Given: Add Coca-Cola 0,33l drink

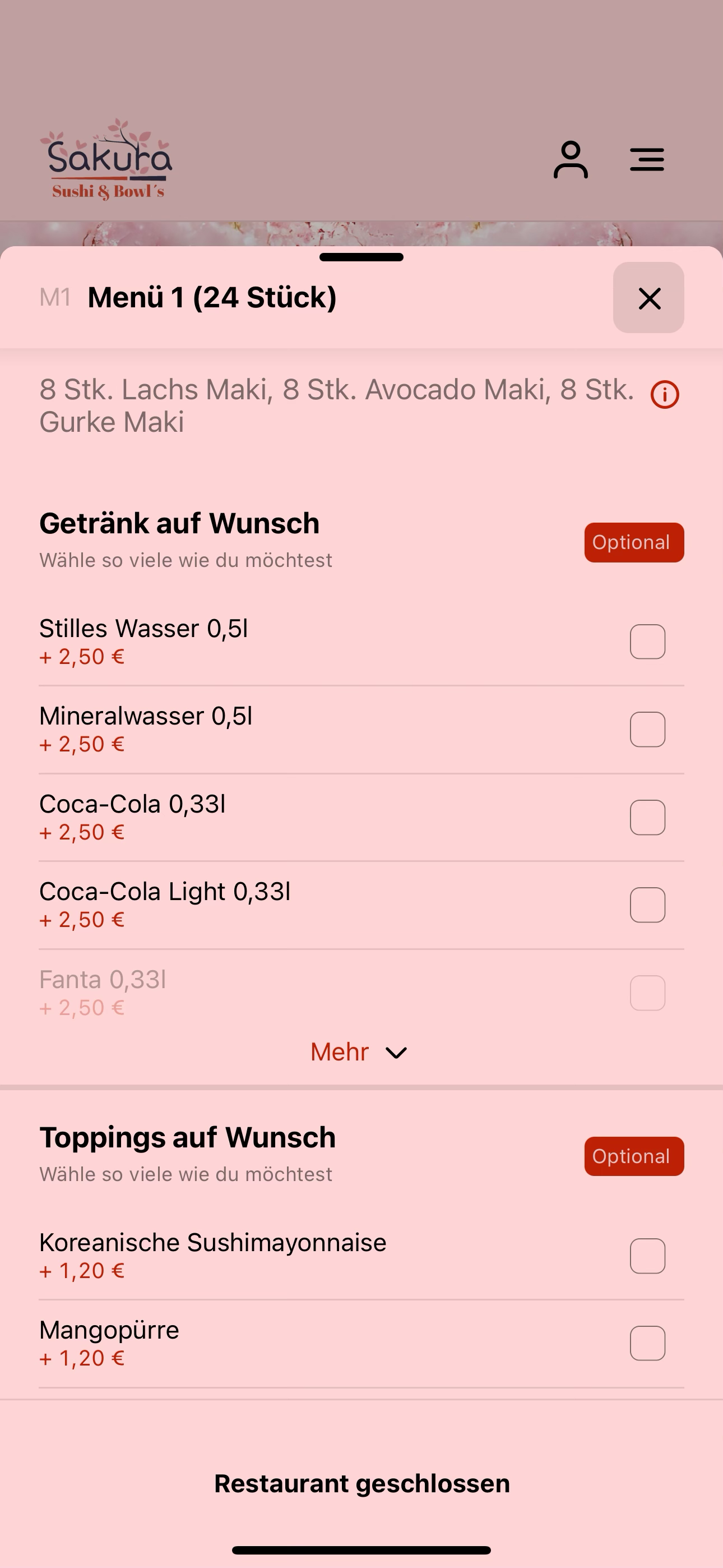Looking at the screenshot, I should pyautogui.click(x=647, y=818).
